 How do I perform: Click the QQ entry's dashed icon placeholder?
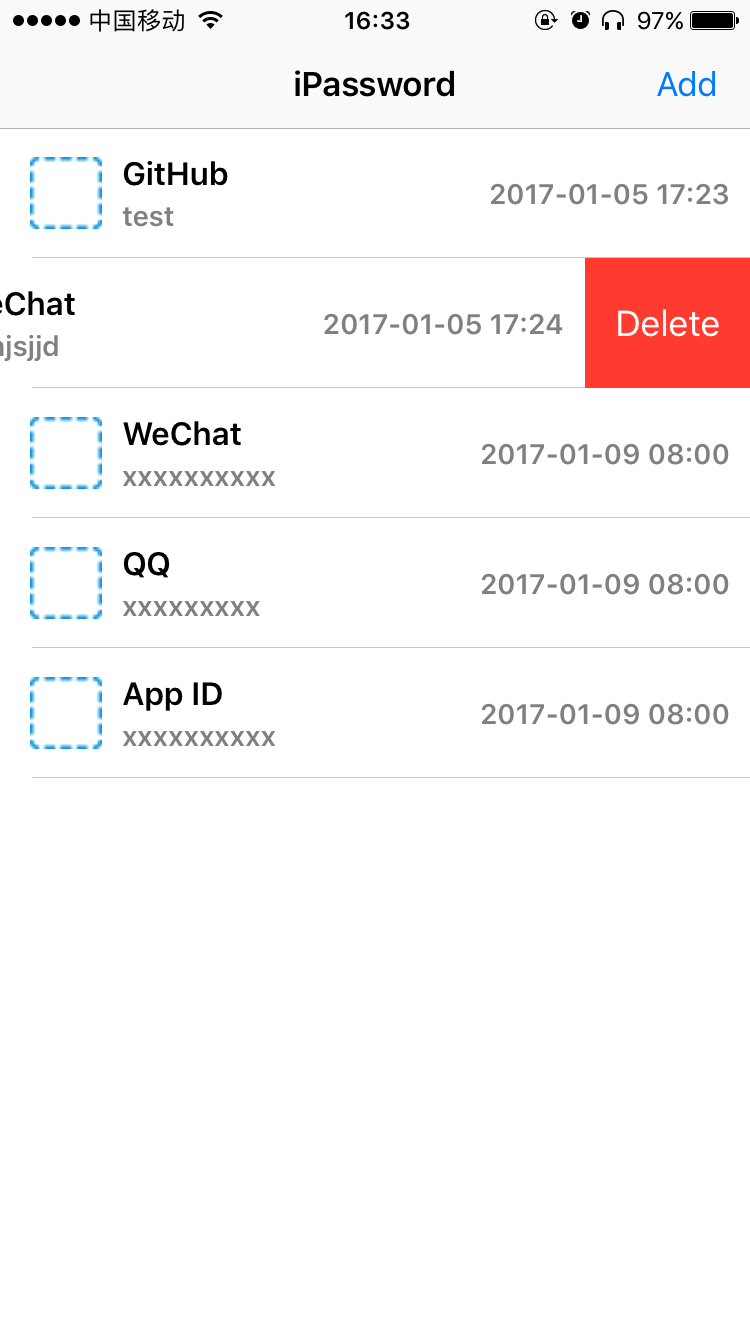65,583
